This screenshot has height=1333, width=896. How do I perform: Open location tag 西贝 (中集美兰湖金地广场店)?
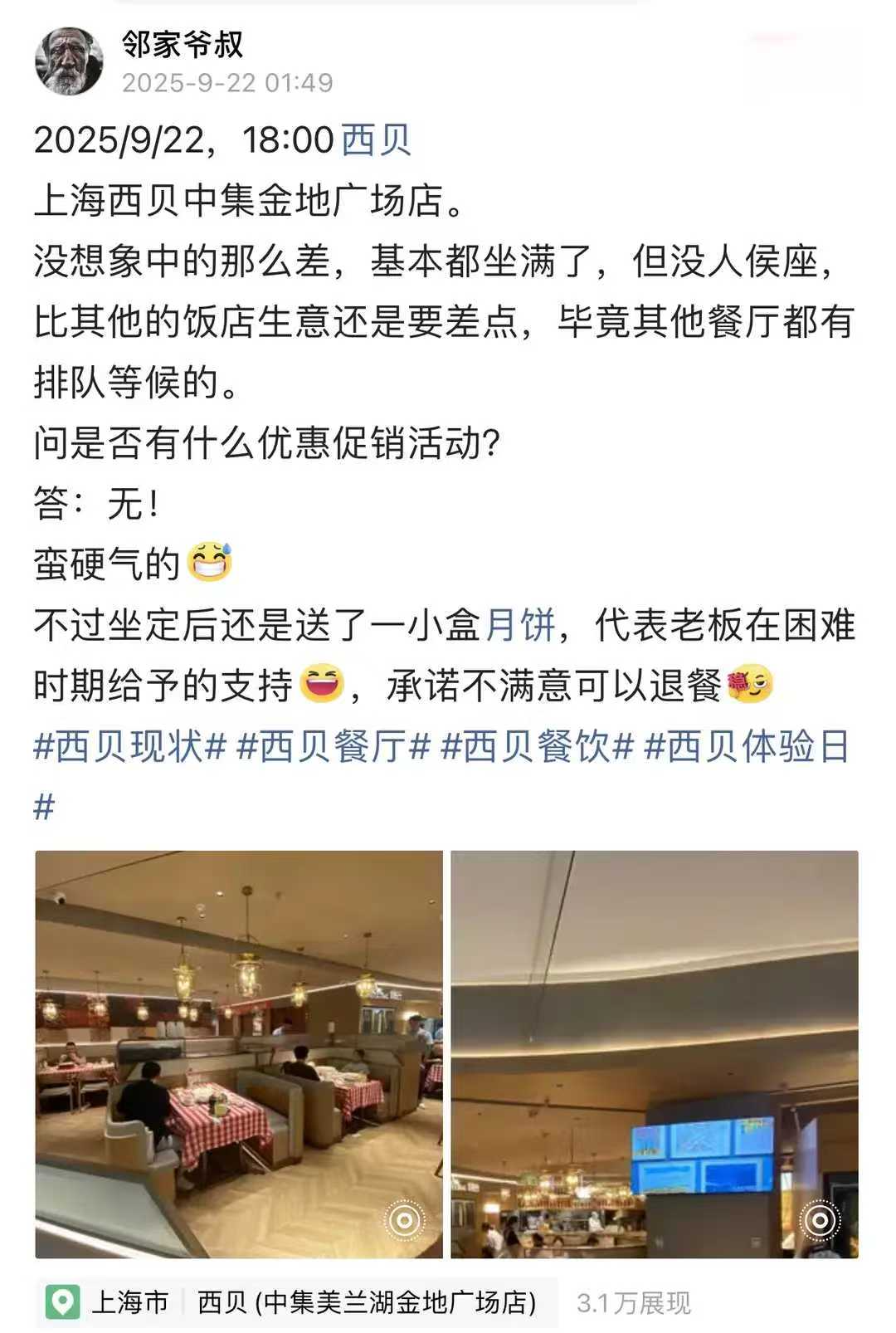(367, 1301)
